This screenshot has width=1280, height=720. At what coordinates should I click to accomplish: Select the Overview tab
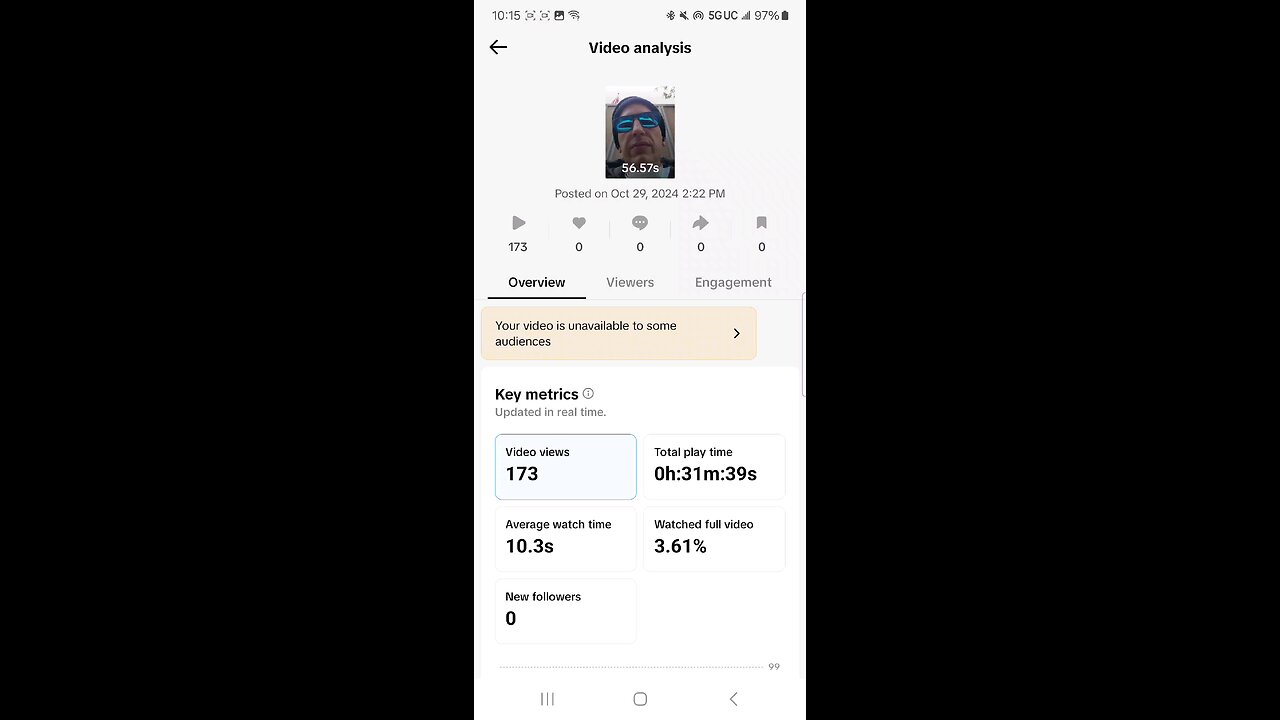coord(536,282)
